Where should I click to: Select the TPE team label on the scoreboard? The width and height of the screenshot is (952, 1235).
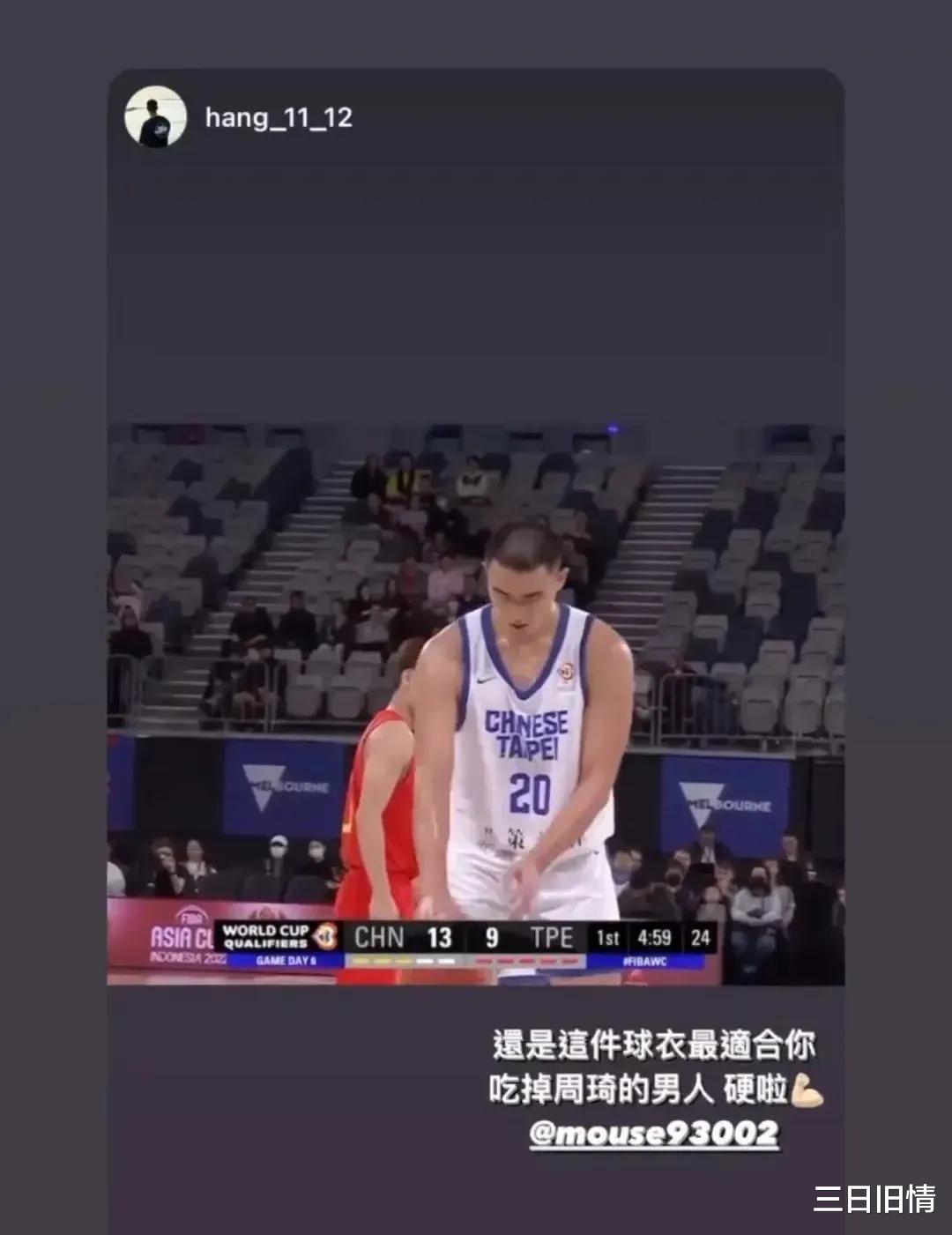tap(551, 937)
